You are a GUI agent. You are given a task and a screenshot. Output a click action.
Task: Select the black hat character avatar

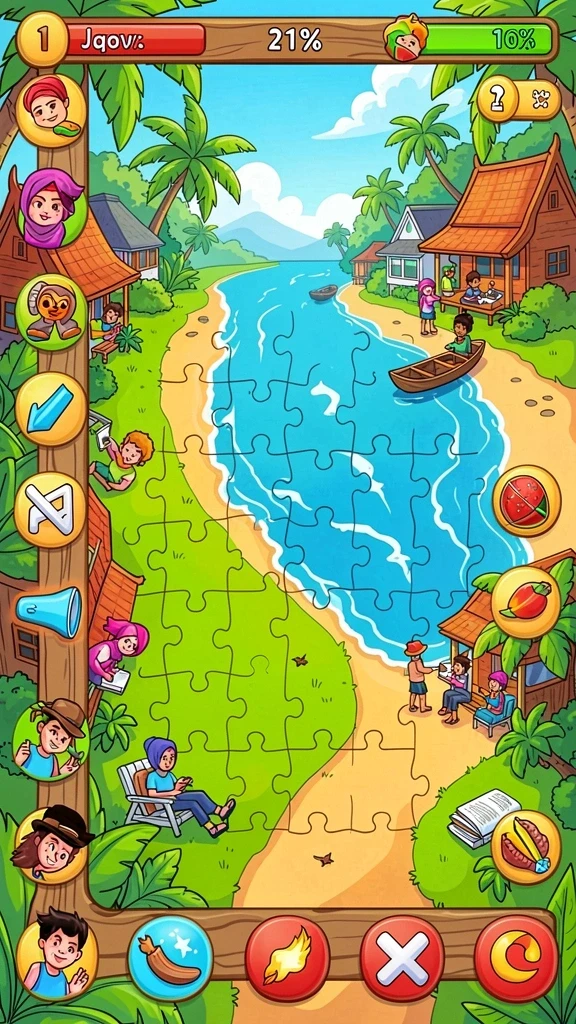pos(51,844)
